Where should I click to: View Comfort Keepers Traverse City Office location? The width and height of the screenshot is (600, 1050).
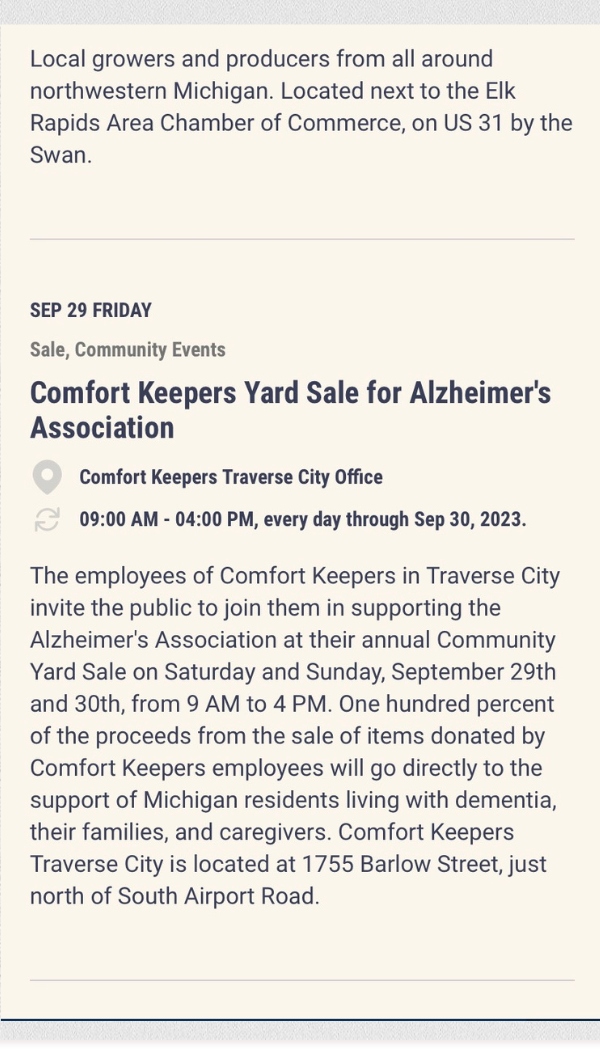pyautogui.click(x=230, y=477)
